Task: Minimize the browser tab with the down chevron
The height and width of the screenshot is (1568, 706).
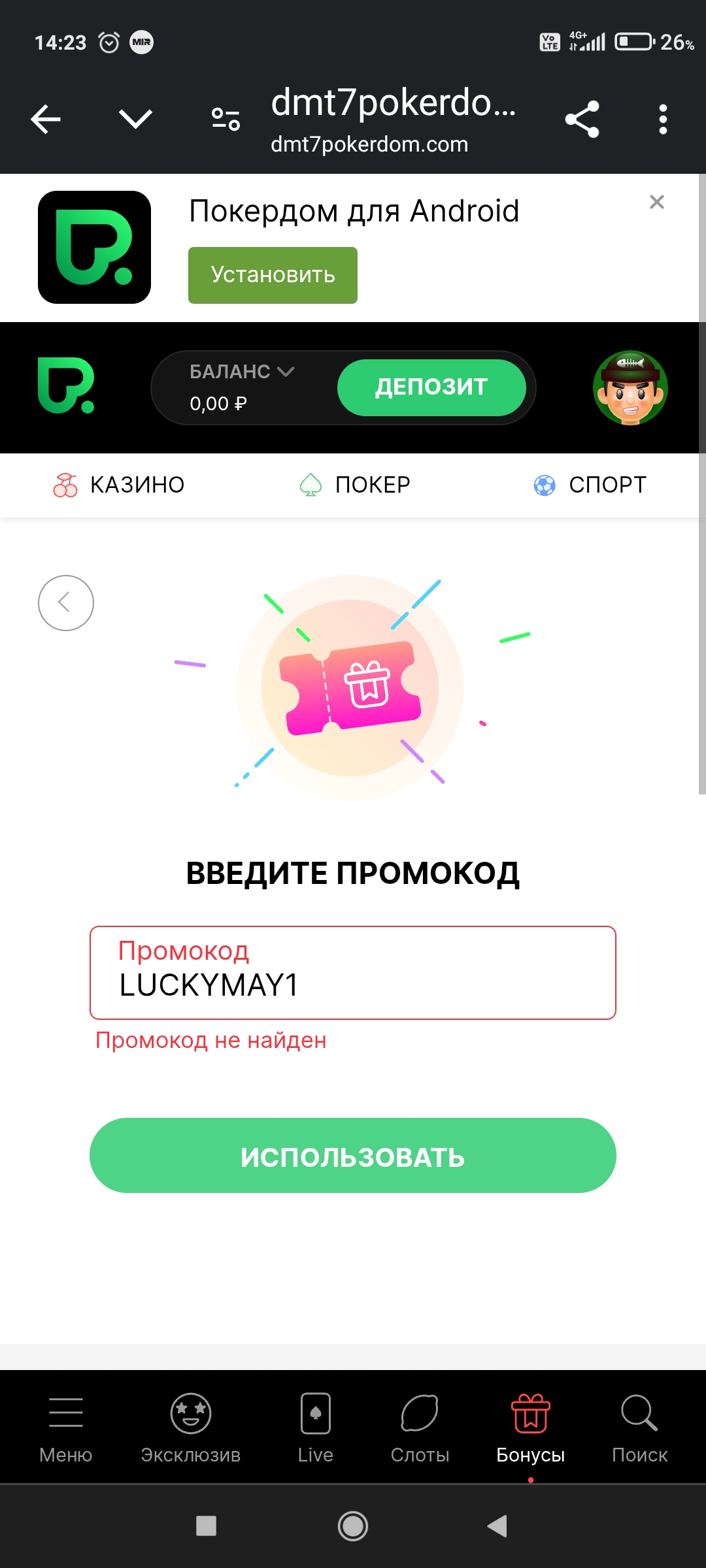Action: 135,120
